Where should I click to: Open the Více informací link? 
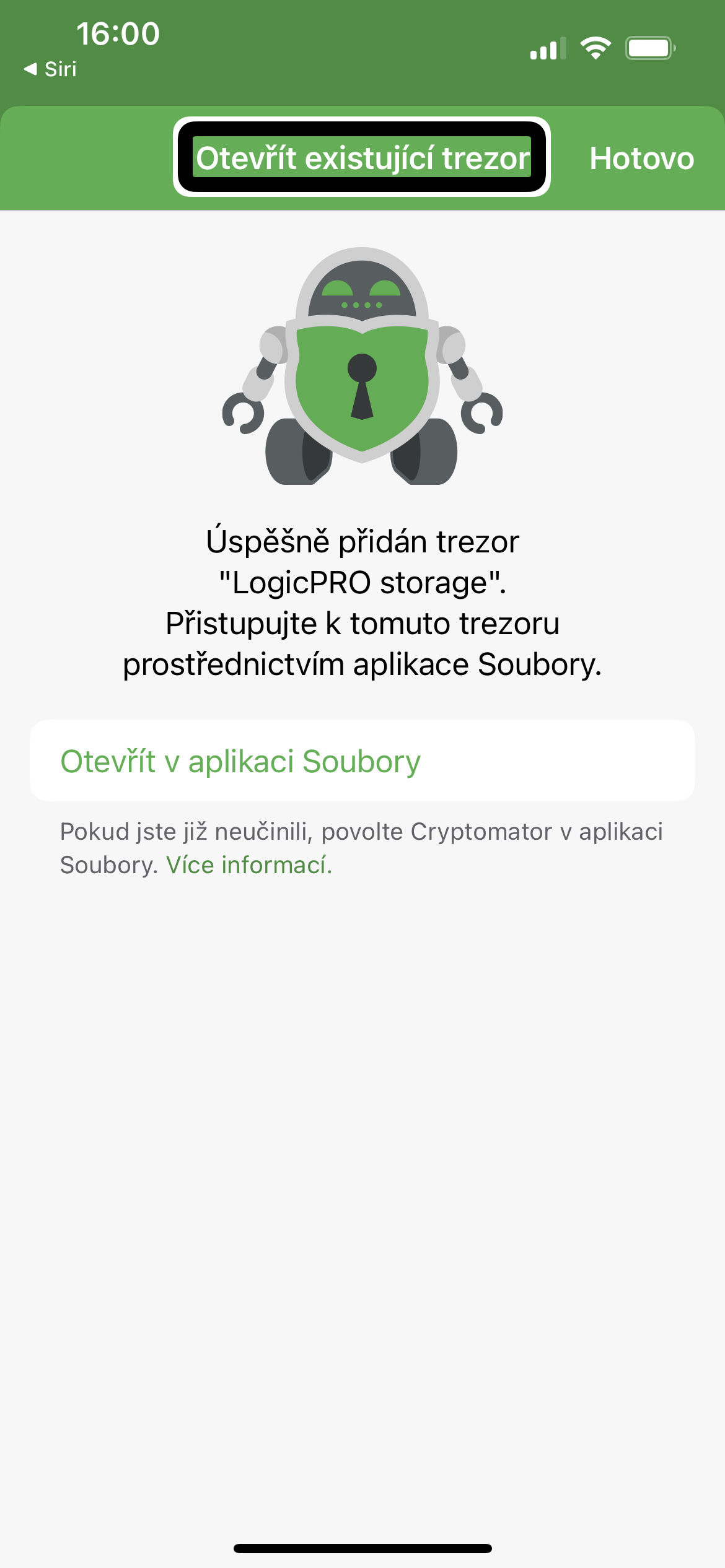[249, 865]
